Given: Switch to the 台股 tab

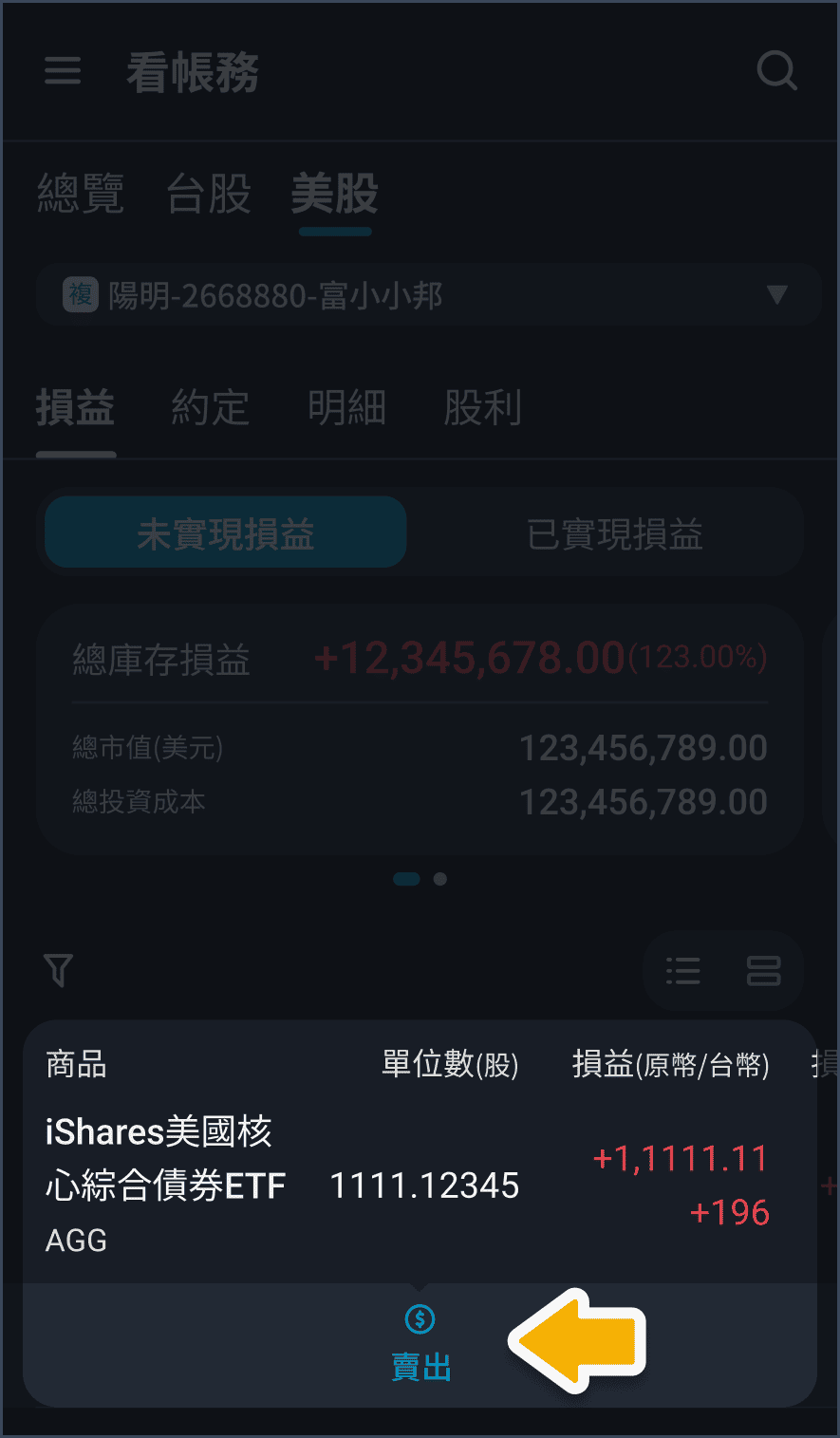Looking at the screenshot, I should (209, 195).
